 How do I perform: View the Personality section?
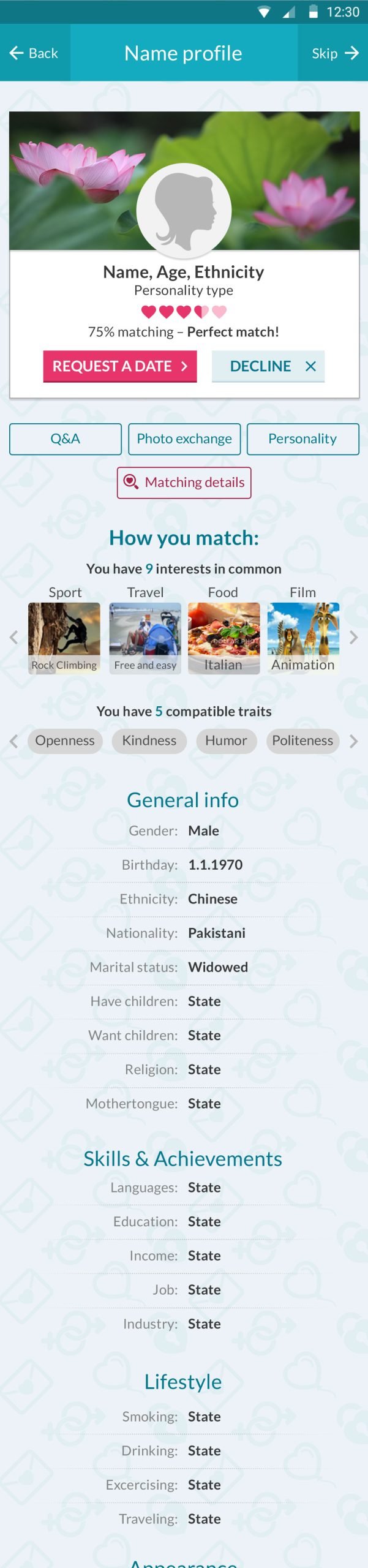302,439
